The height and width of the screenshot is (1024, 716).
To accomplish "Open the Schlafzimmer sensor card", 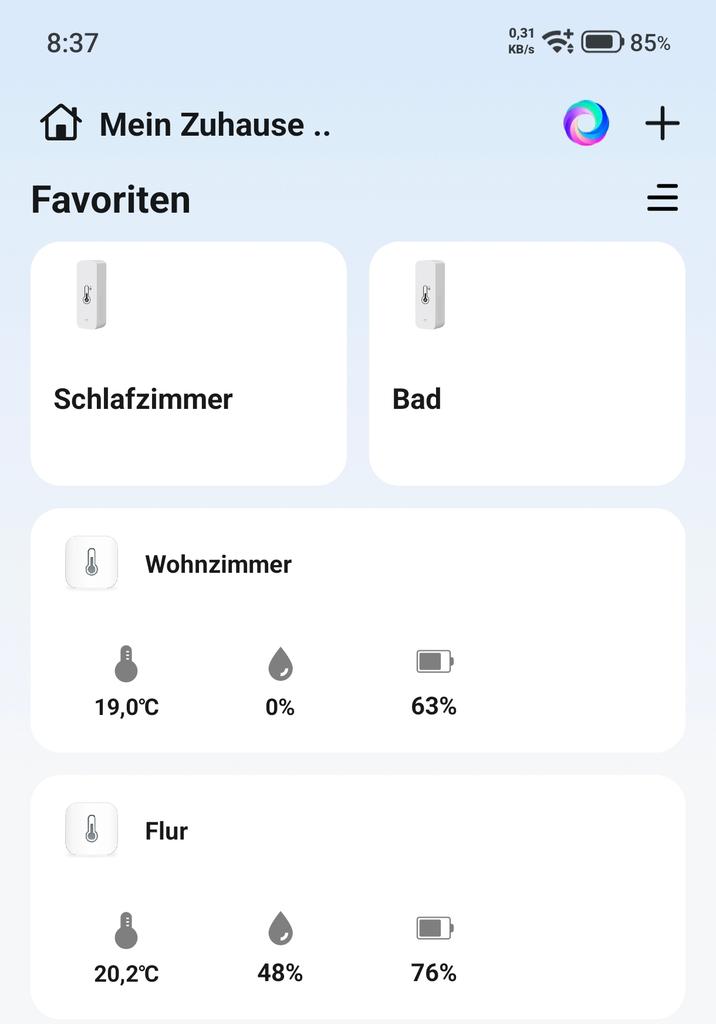I will pos(188,363).
